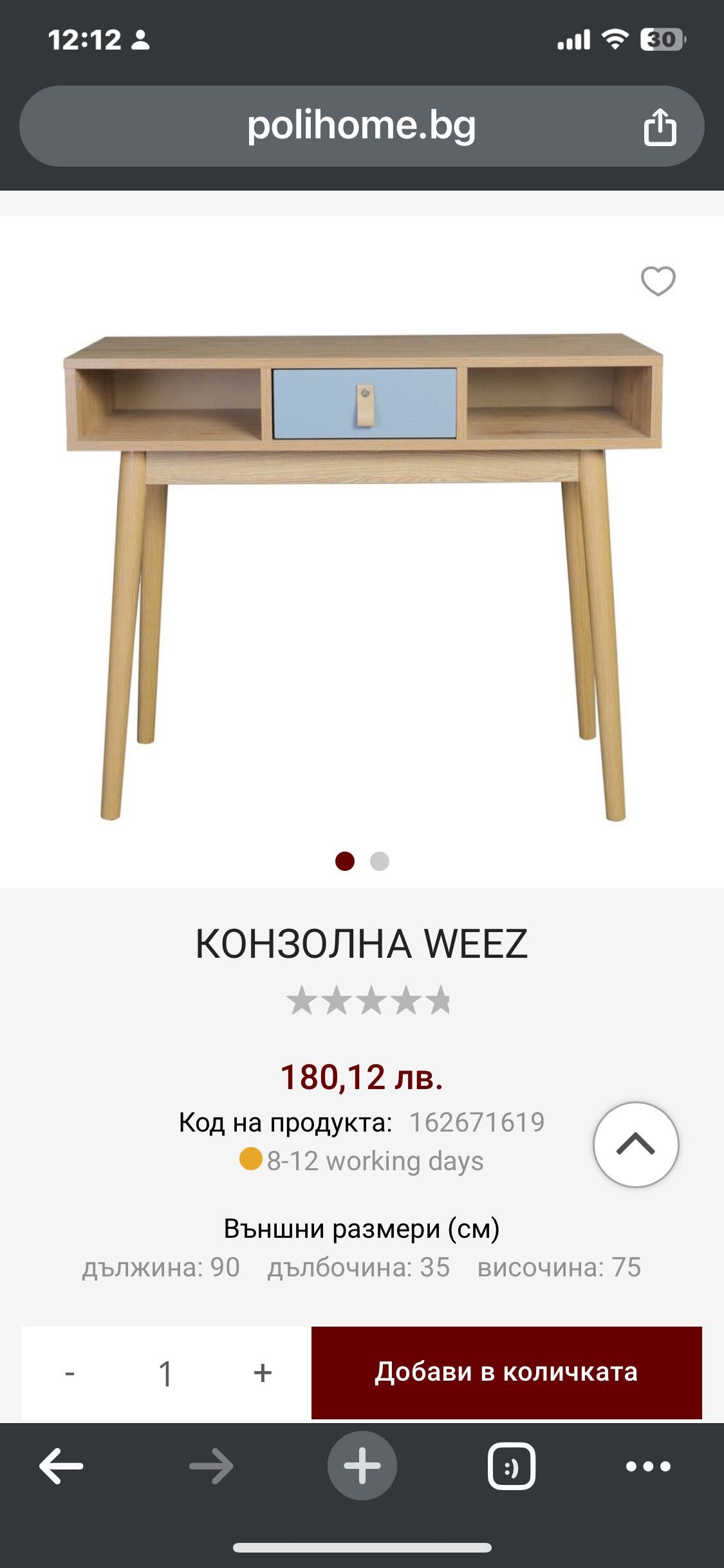The height and width of the screenshot is (1568, 724).
Task: Add to cart with Добави в количката
Action: click(506, 1372)
